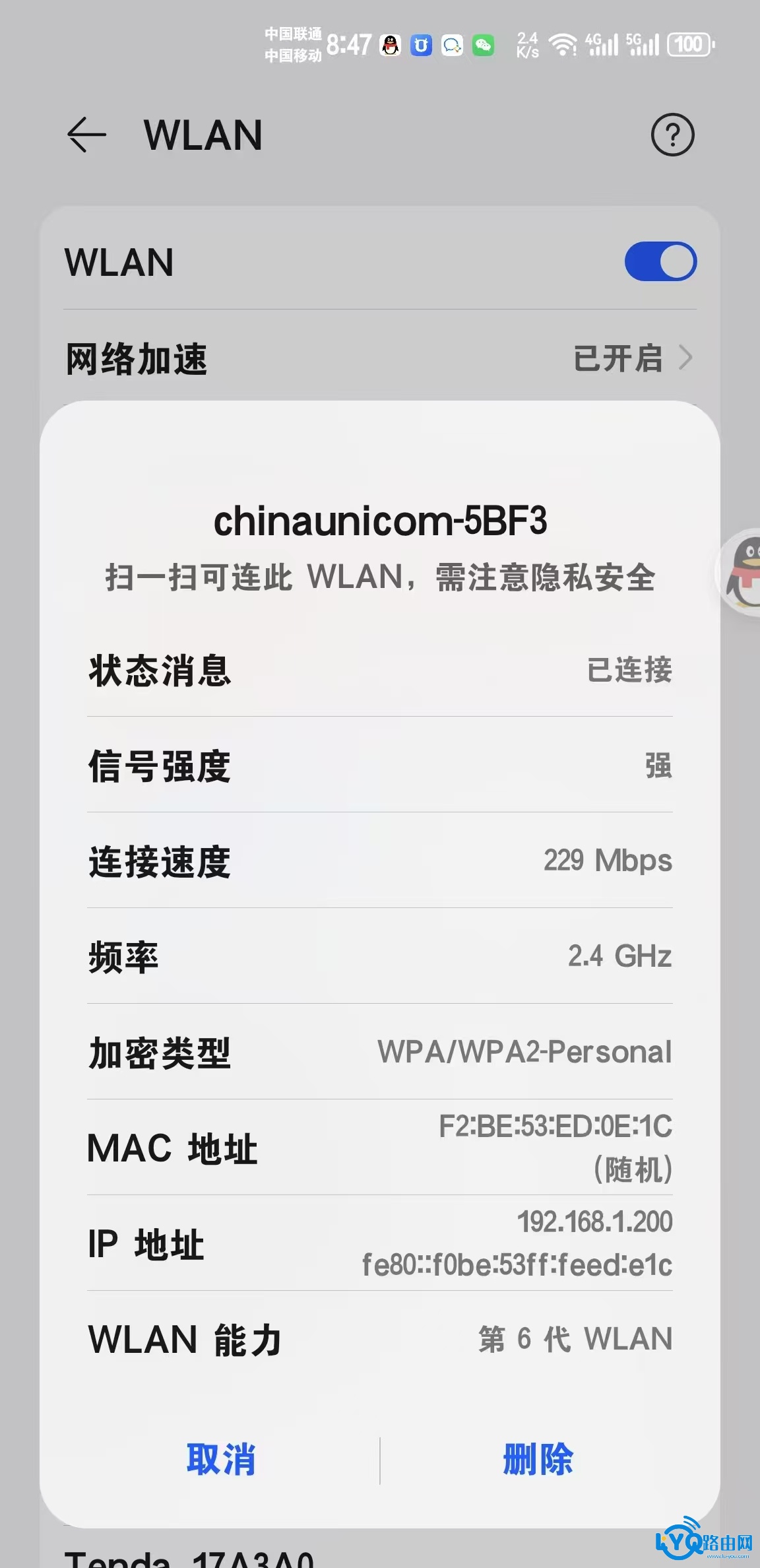This screenshot has width=760, height=1568.
Task: Open the 网络加速 settings row
Action: coord(380,358)
